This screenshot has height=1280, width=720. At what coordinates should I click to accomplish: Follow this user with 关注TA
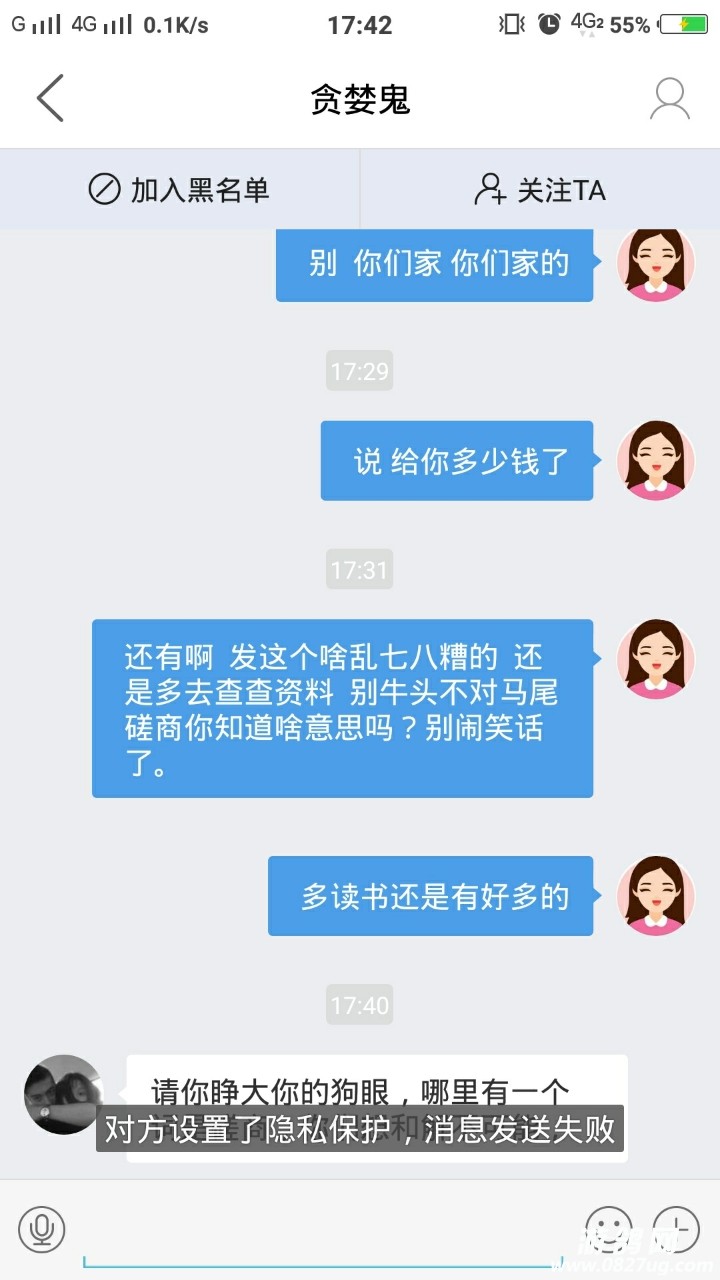(540, 190)
